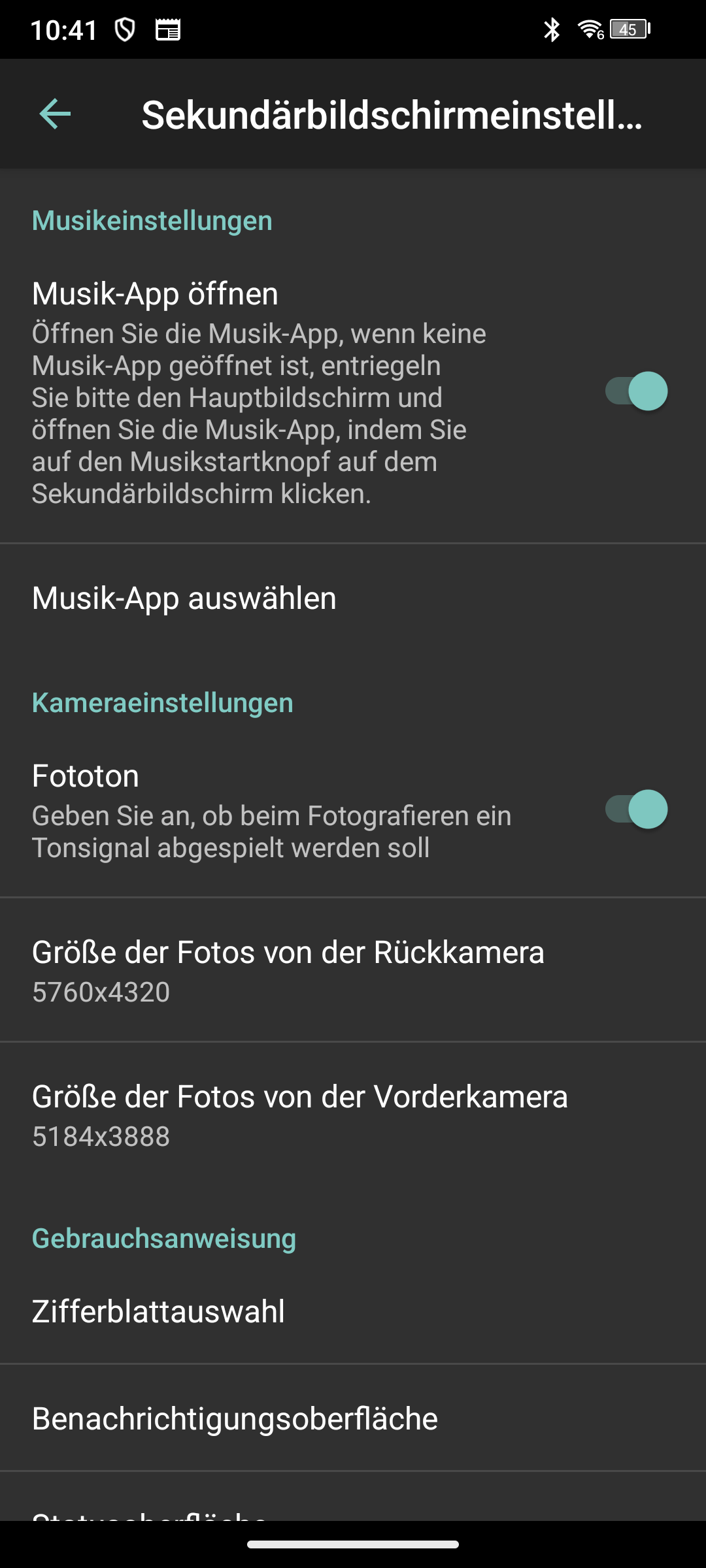This screenshot has width=706, height=1568.
Task: Disable the Fototon switch
Action: 636,809
